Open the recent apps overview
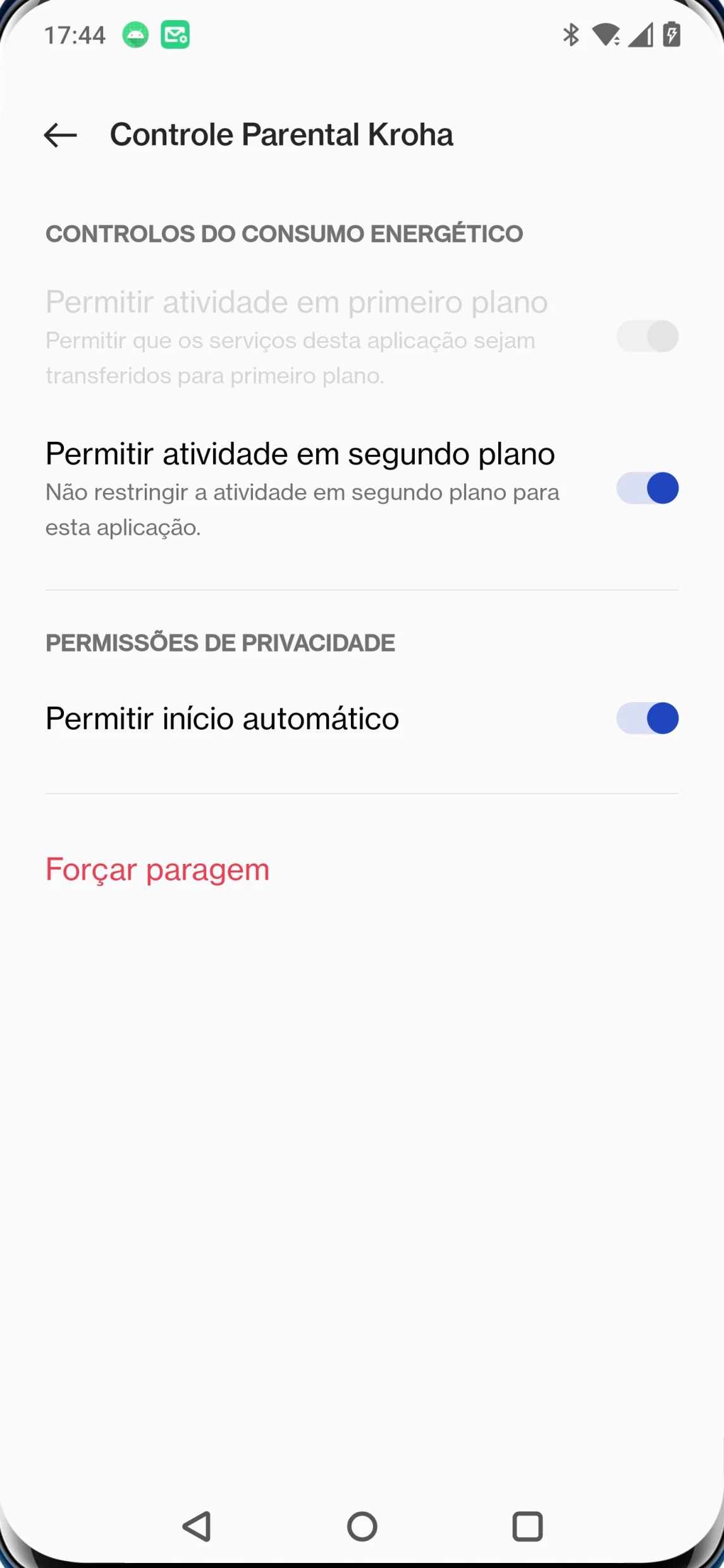The height and width of the screenshot is (1568, 724). click(527, 1526)
